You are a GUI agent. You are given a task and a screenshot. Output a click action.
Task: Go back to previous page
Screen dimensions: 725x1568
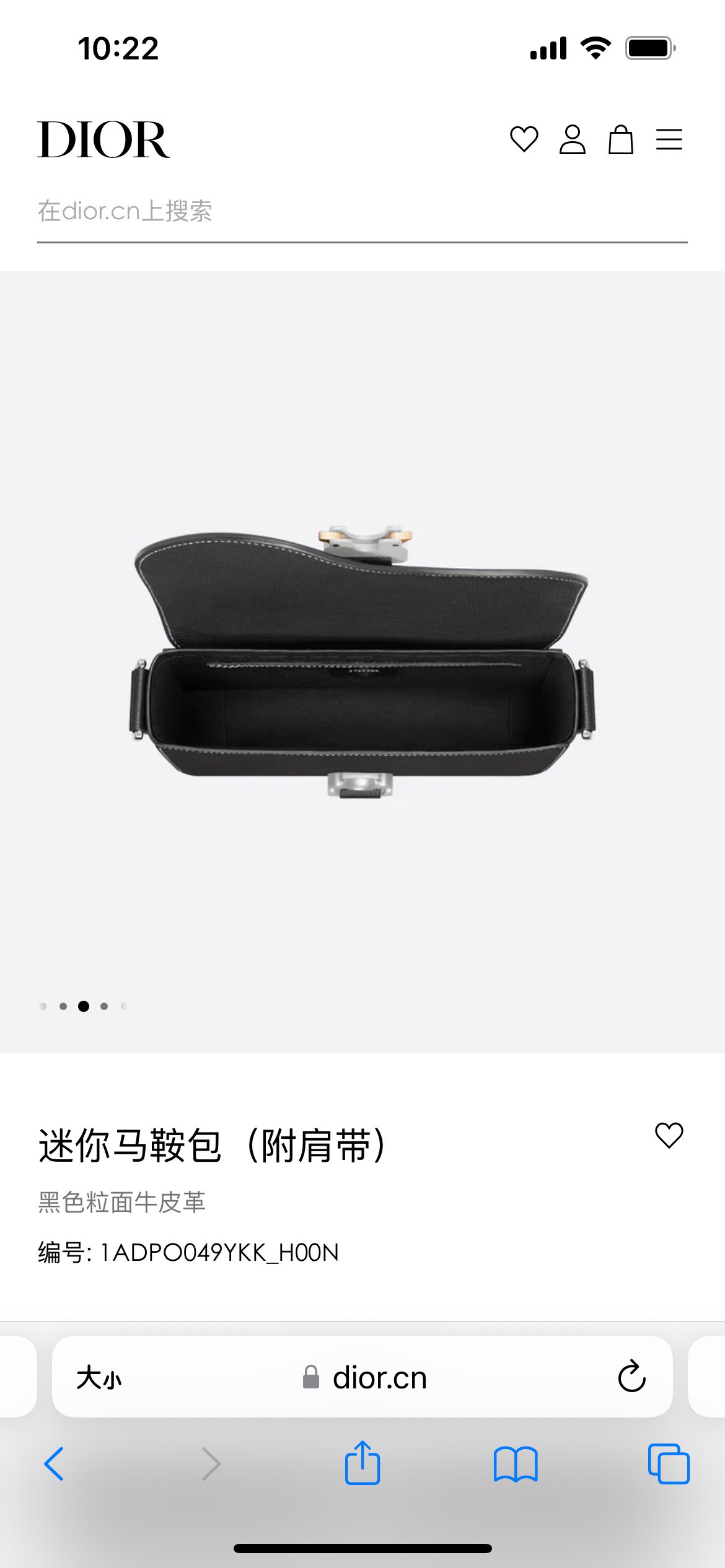tap(55, 1464)
